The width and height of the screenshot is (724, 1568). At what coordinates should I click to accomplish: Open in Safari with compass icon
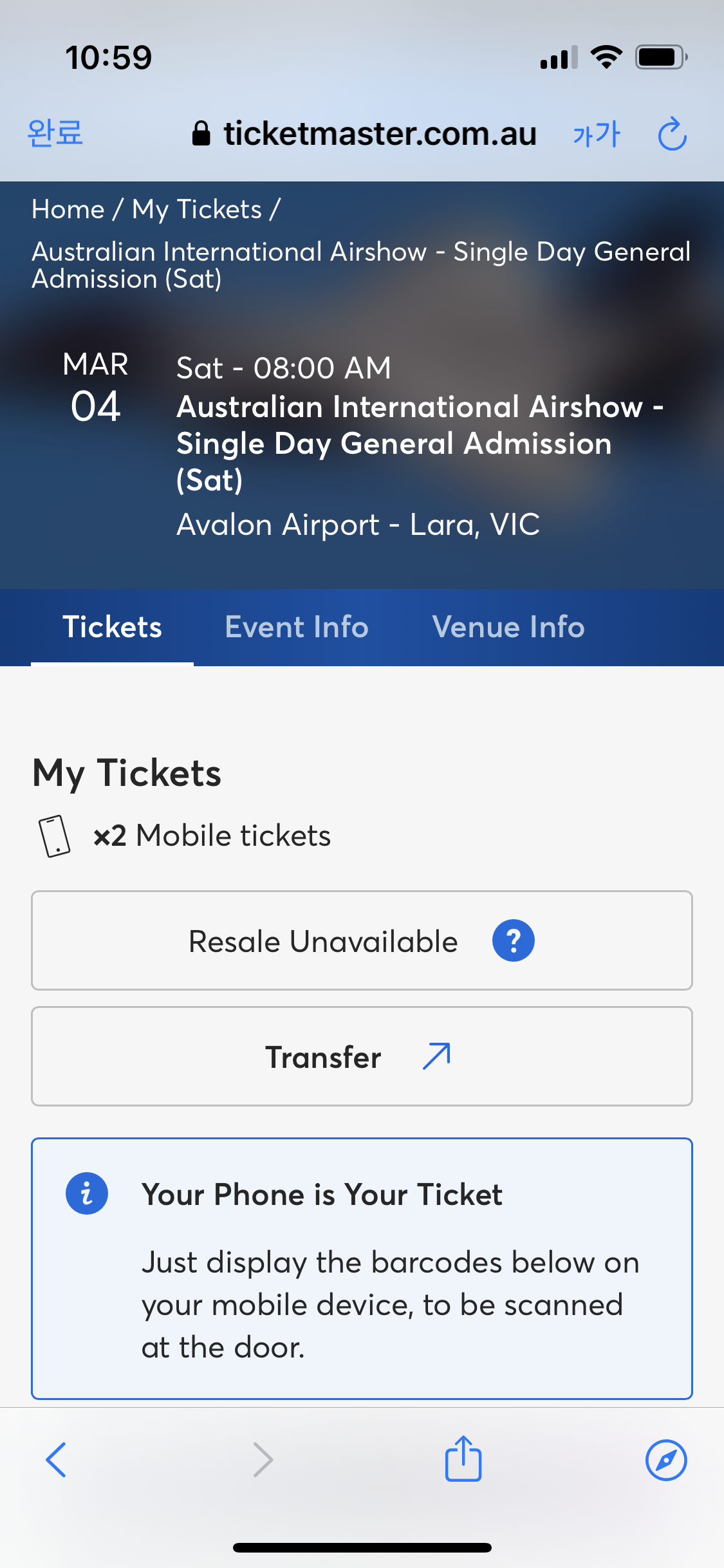point(666,1460)
